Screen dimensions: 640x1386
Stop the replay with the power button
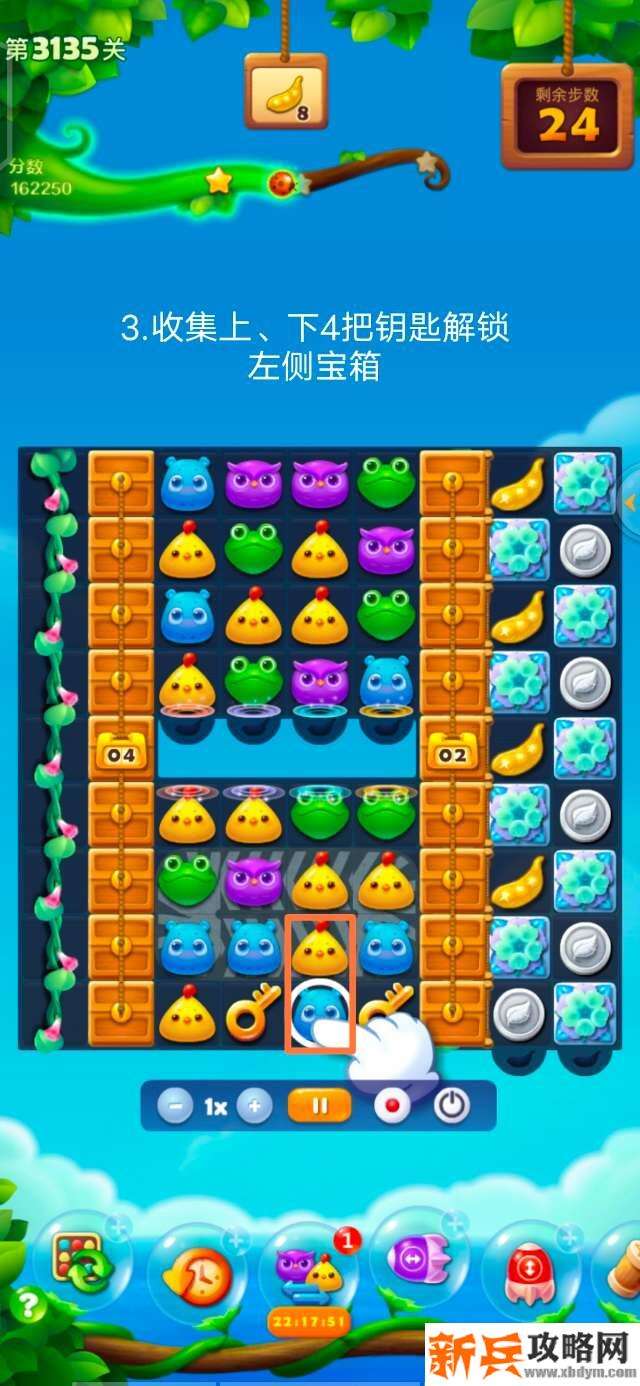point(453,1106)
